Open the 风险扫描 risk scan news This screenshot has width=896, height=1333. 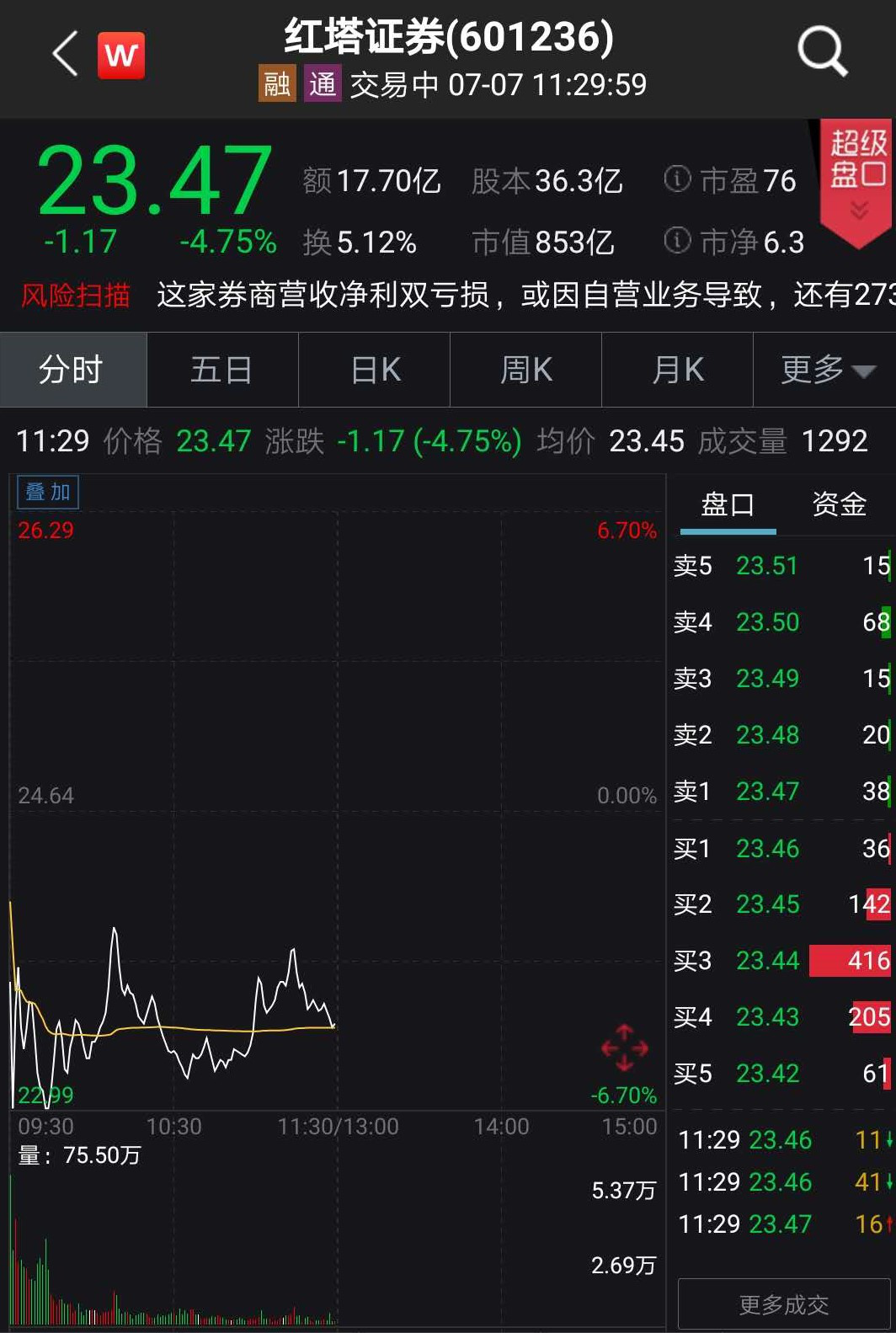tap(76, 296)
